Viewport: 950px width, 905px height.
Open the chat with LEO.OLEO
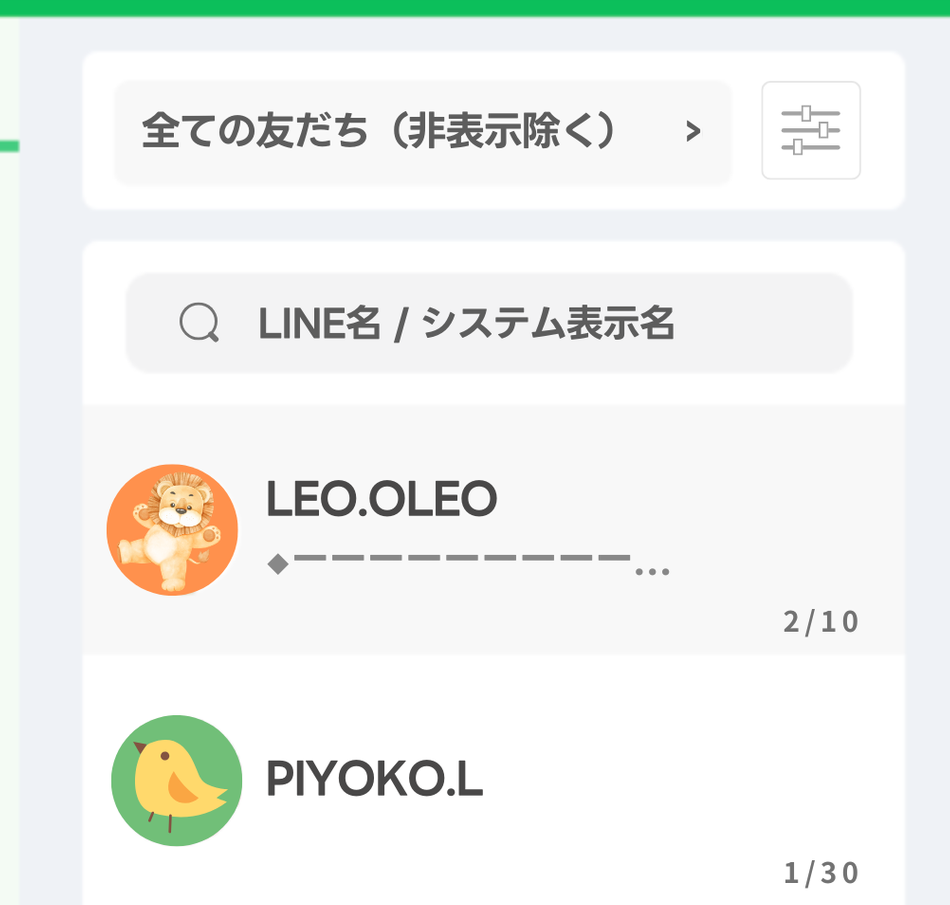tap(492, 530)
